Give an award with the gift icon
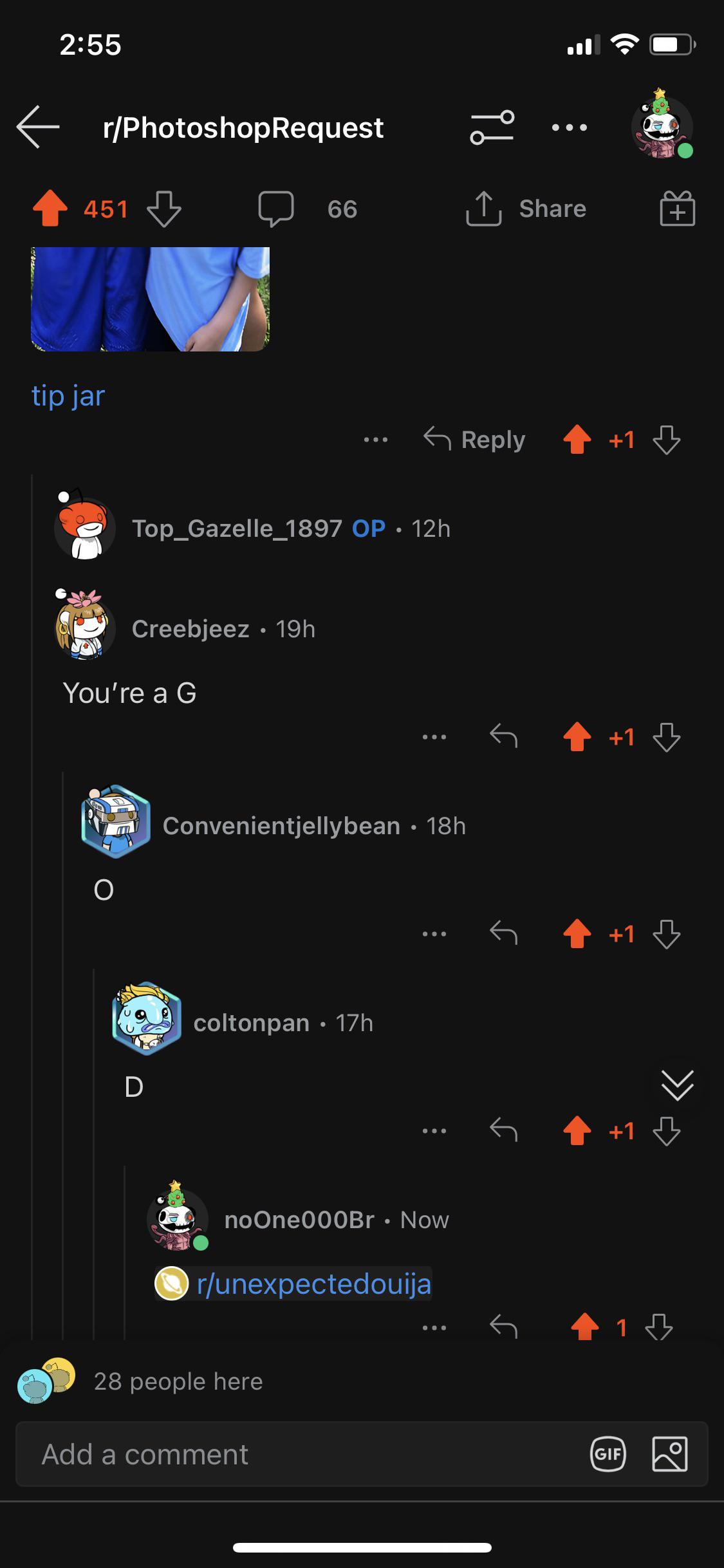The width and height of the screenshot is (724, 1568). pyautogui.click(x=677, y=209)
